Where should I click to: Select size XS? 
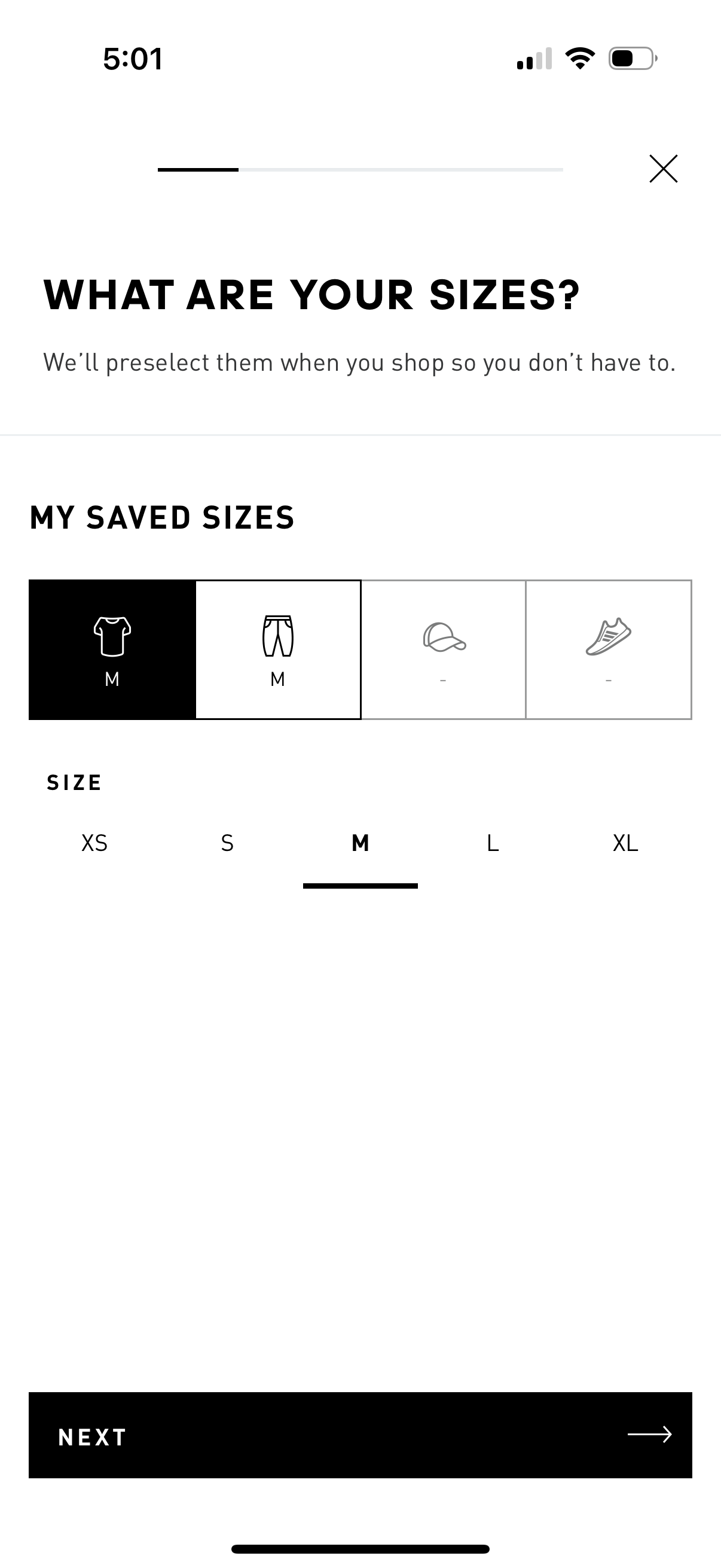pyautogui.click(x=95, y=843)
